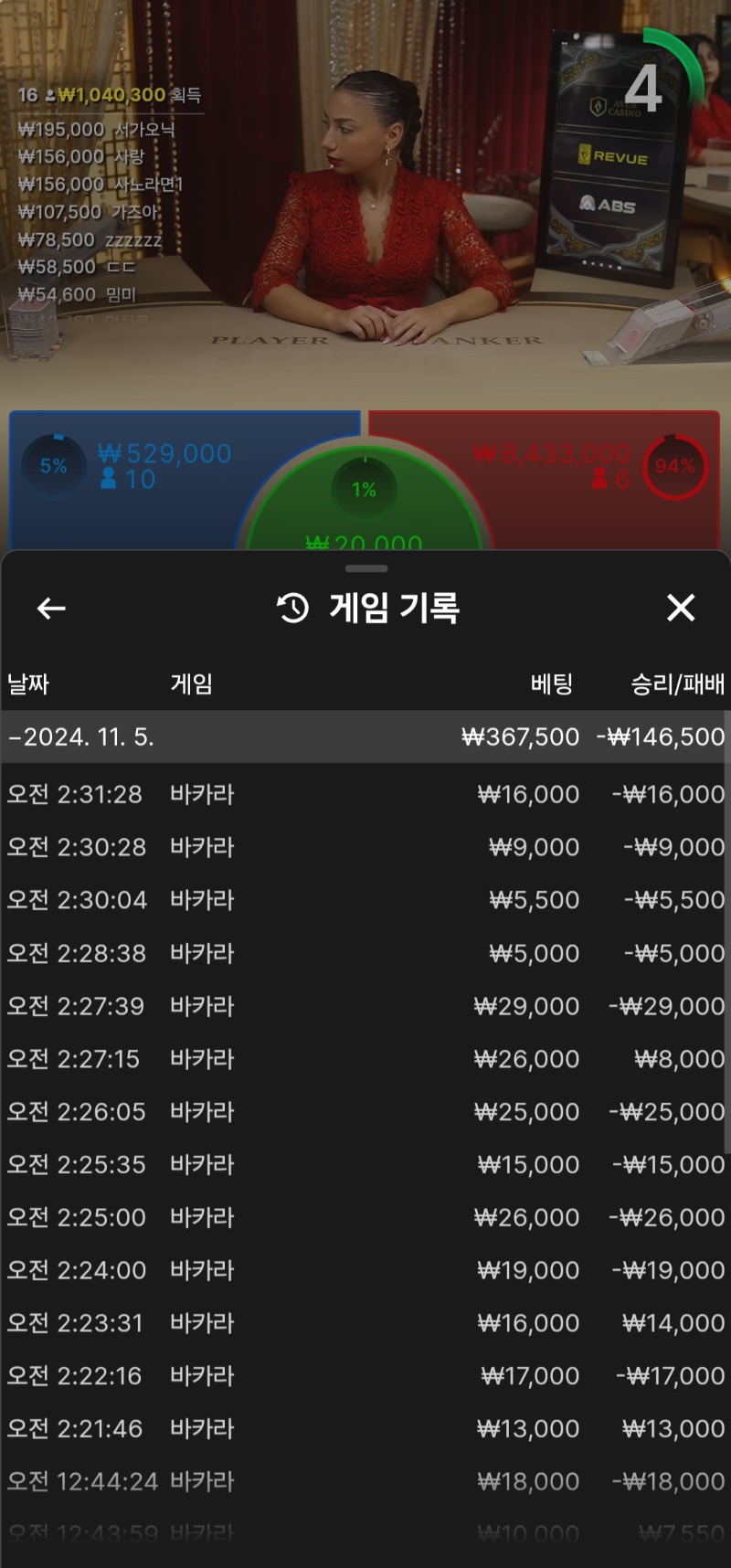Open the 오전 2:23:31 baccarat record
Image resolution: width=731 pixels, height=1568 pixels.
tap(365, 1323)
